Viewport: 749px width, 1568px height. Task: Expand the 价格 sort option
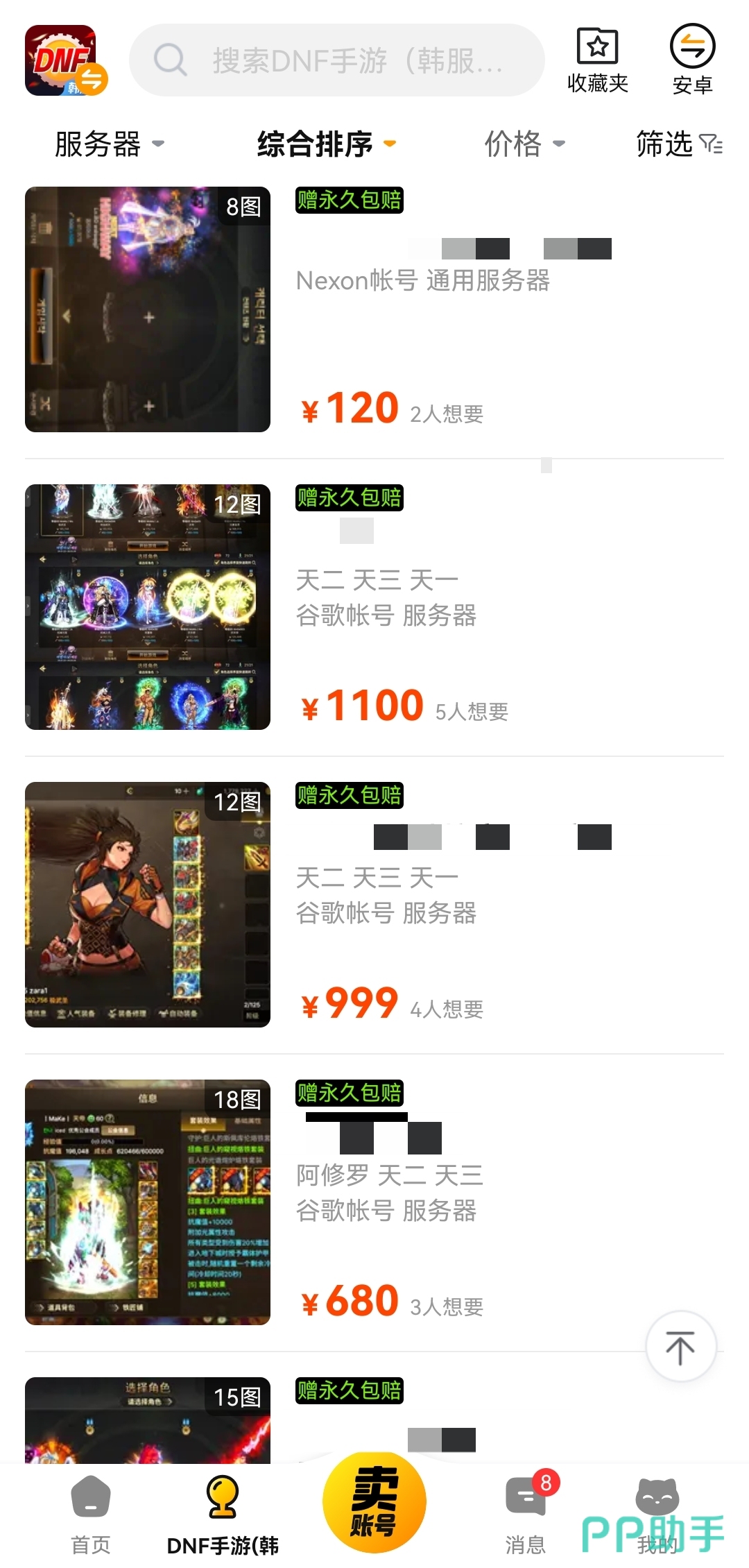524,144
